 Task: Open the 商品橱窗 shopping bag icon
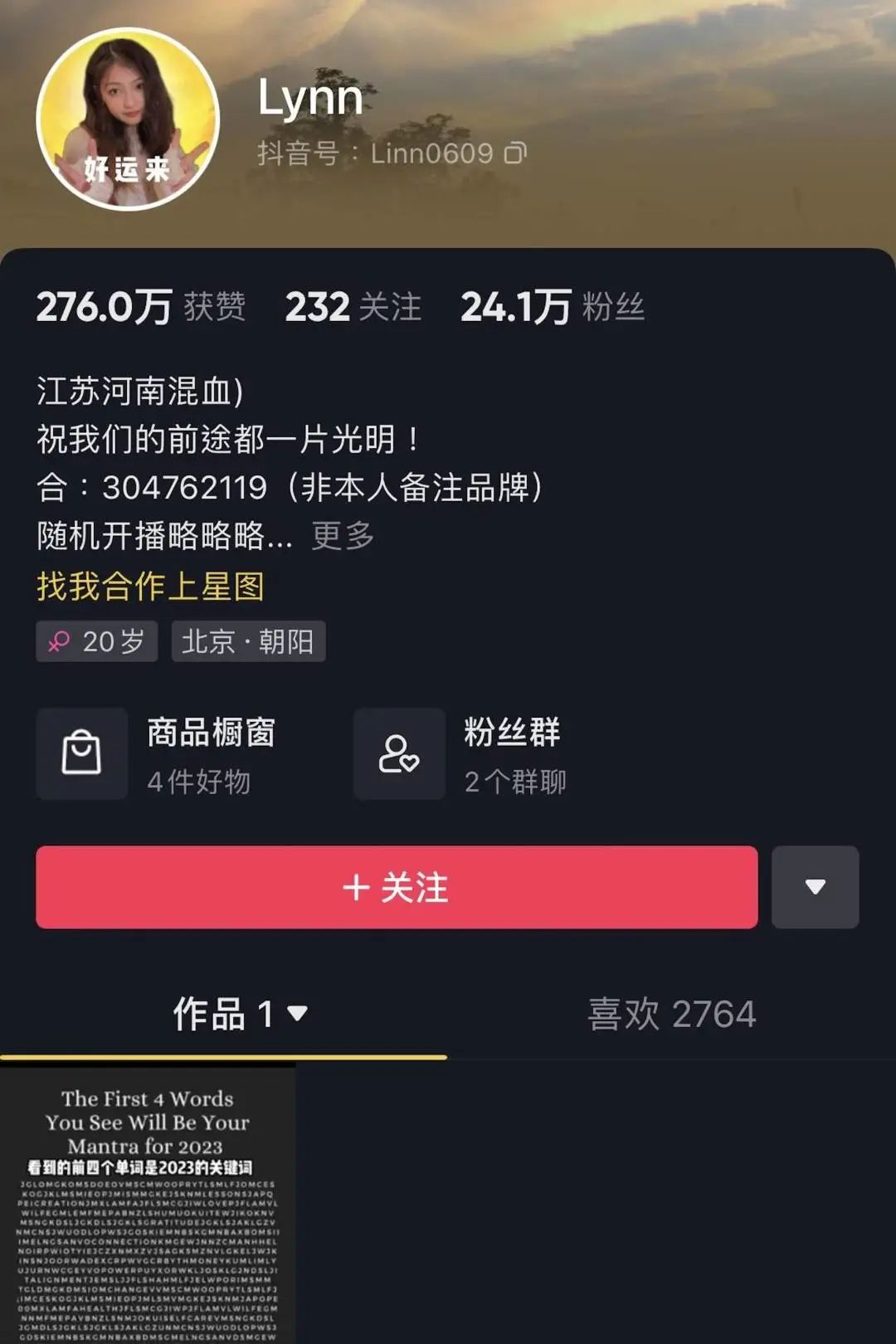(x=81, y=753)
